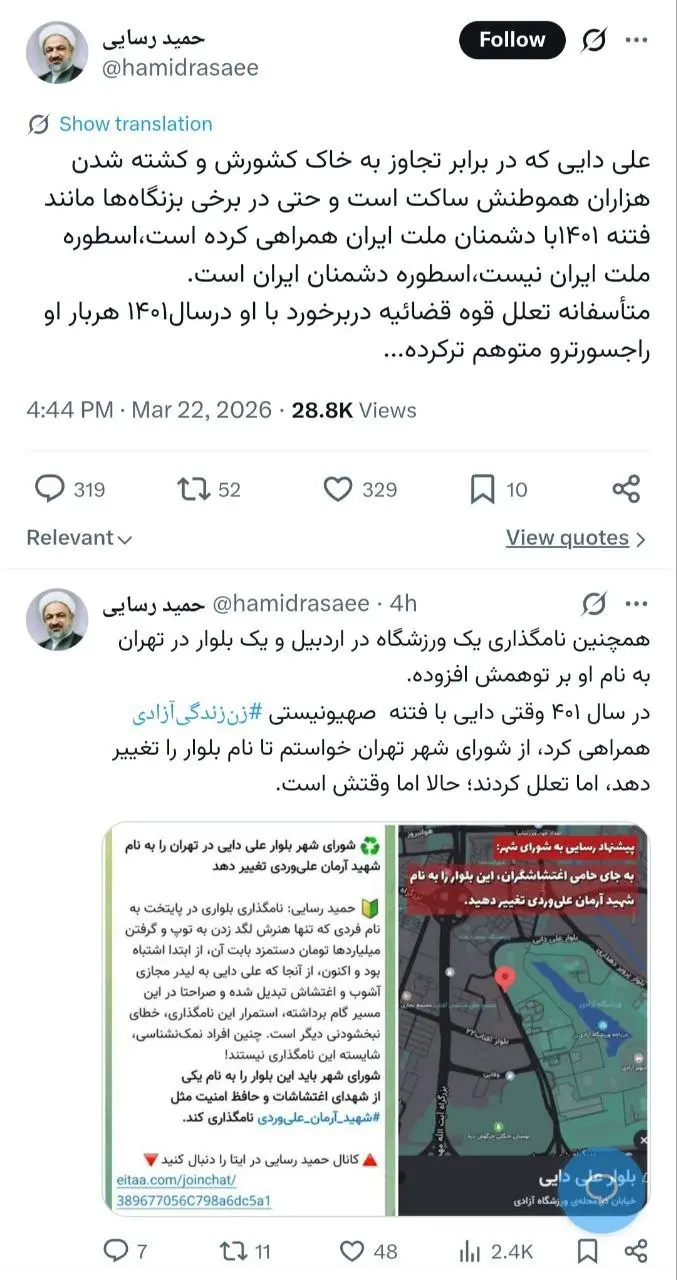Open Grok icon beside Follow button
The width and height of the screenshot is (677, 1280).
coord(593,41)
